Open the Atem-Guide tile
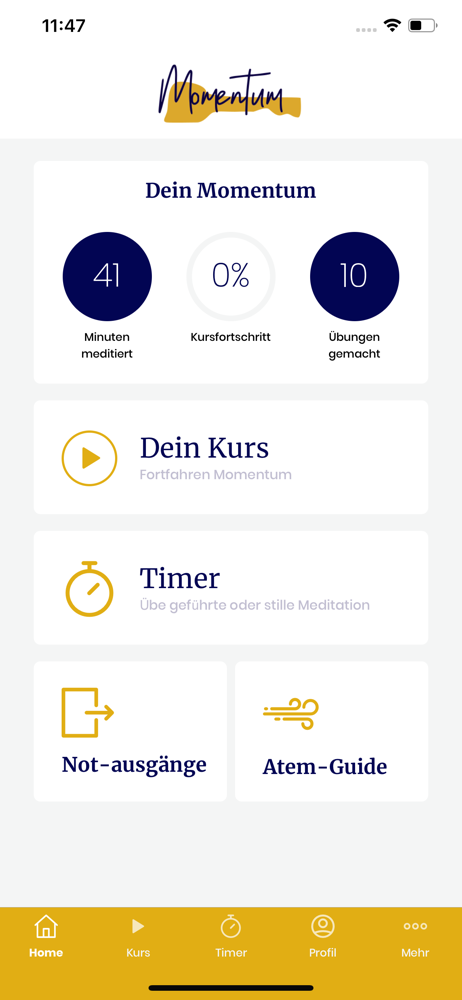The image size is (462, 1000). (331, 731)
